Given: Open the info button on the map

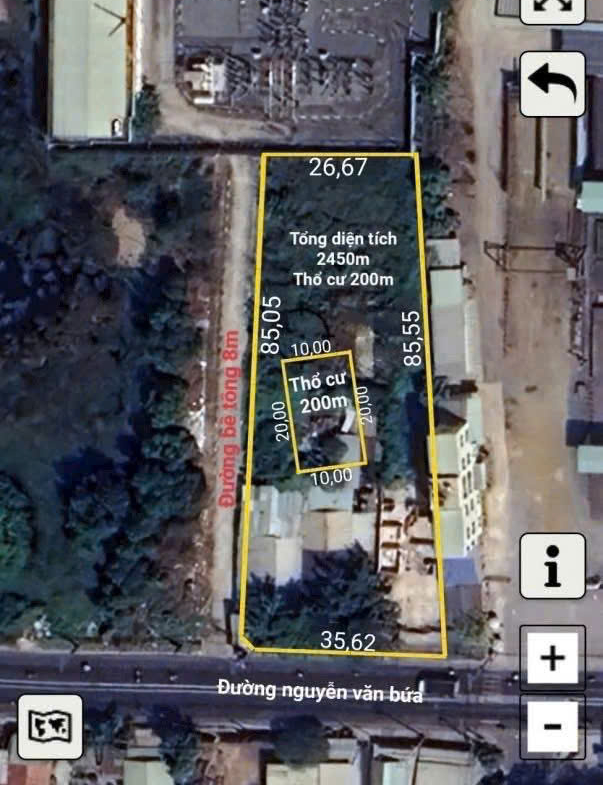Looking at the screenshot, I should coord(552,566).
